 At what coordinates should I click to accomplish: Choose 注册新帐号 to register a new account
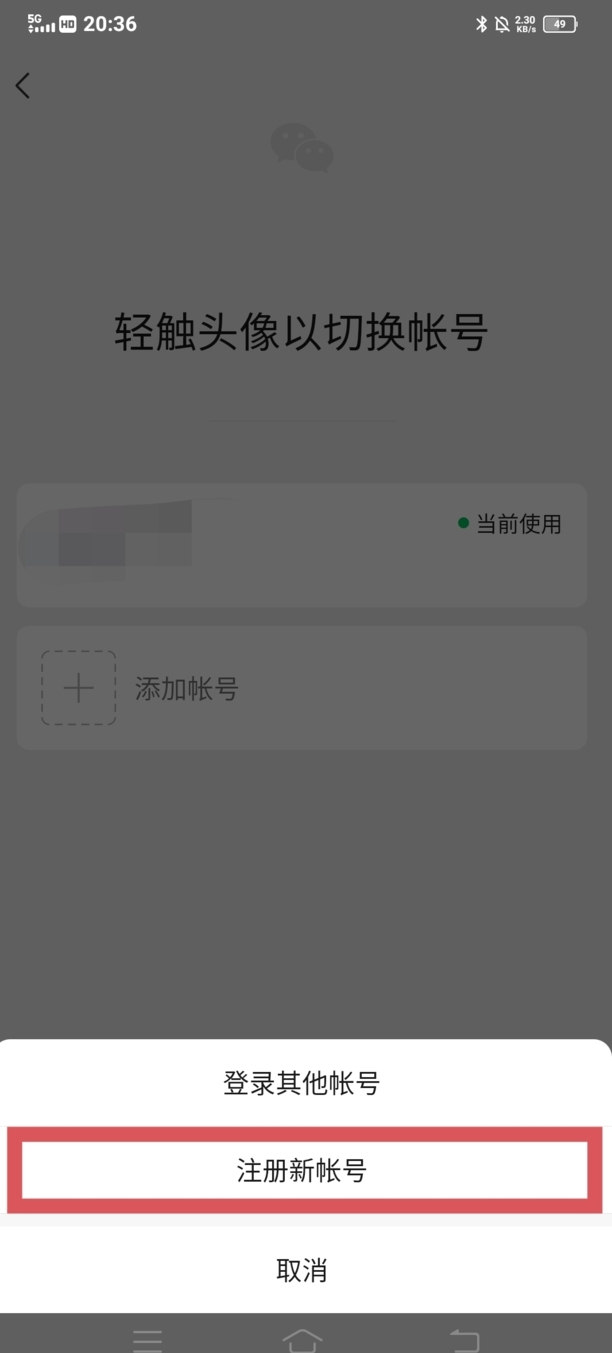pos(302,1170)
